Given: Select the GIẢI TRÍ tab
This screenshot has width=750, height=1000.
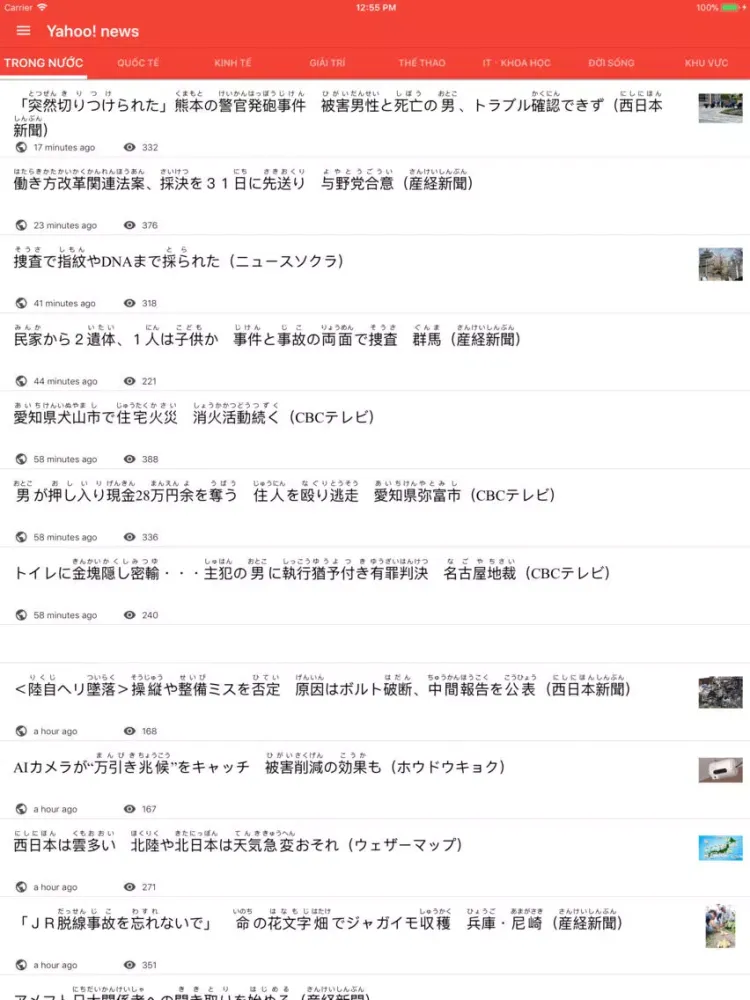Looking at the screenshot, I should tap(327, 63).
